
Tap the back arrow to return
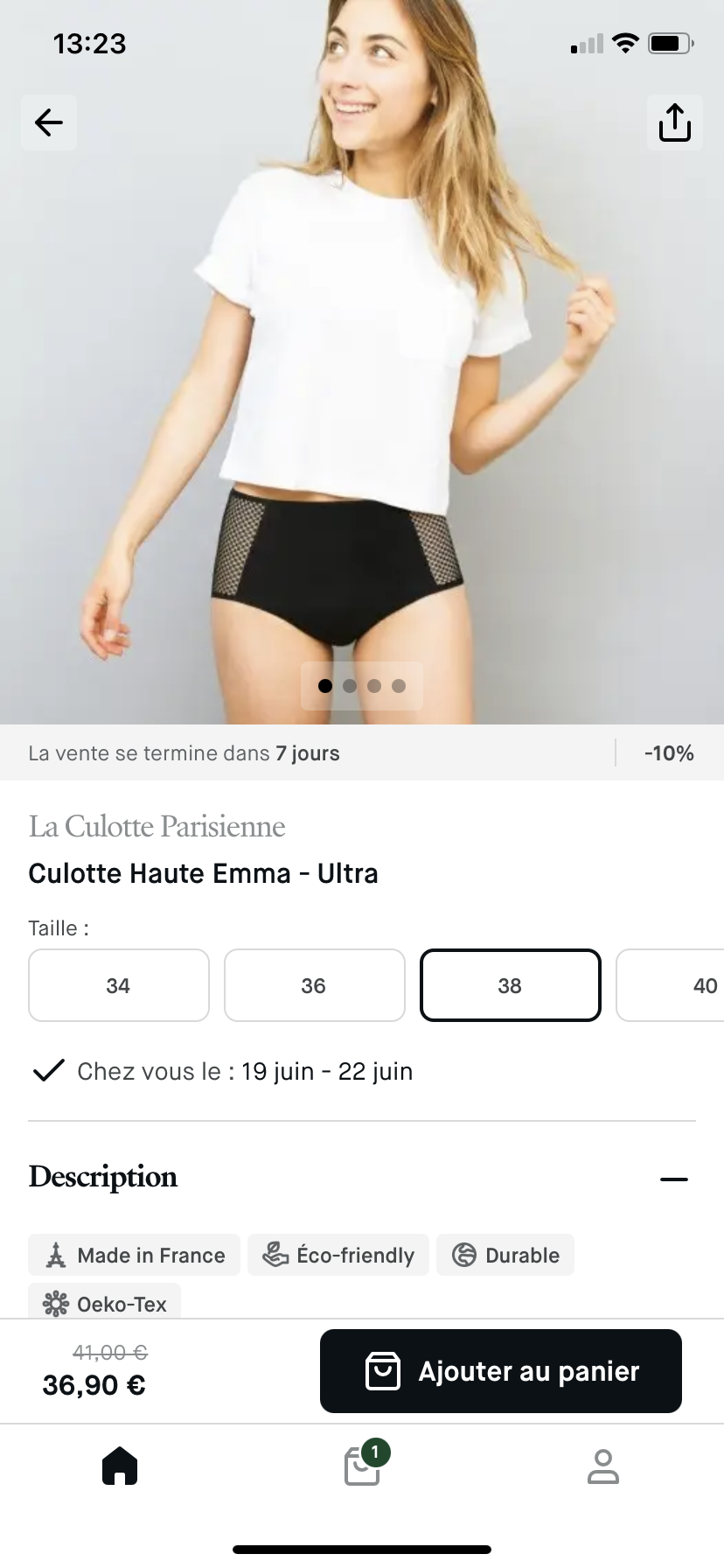click(48, 122)
